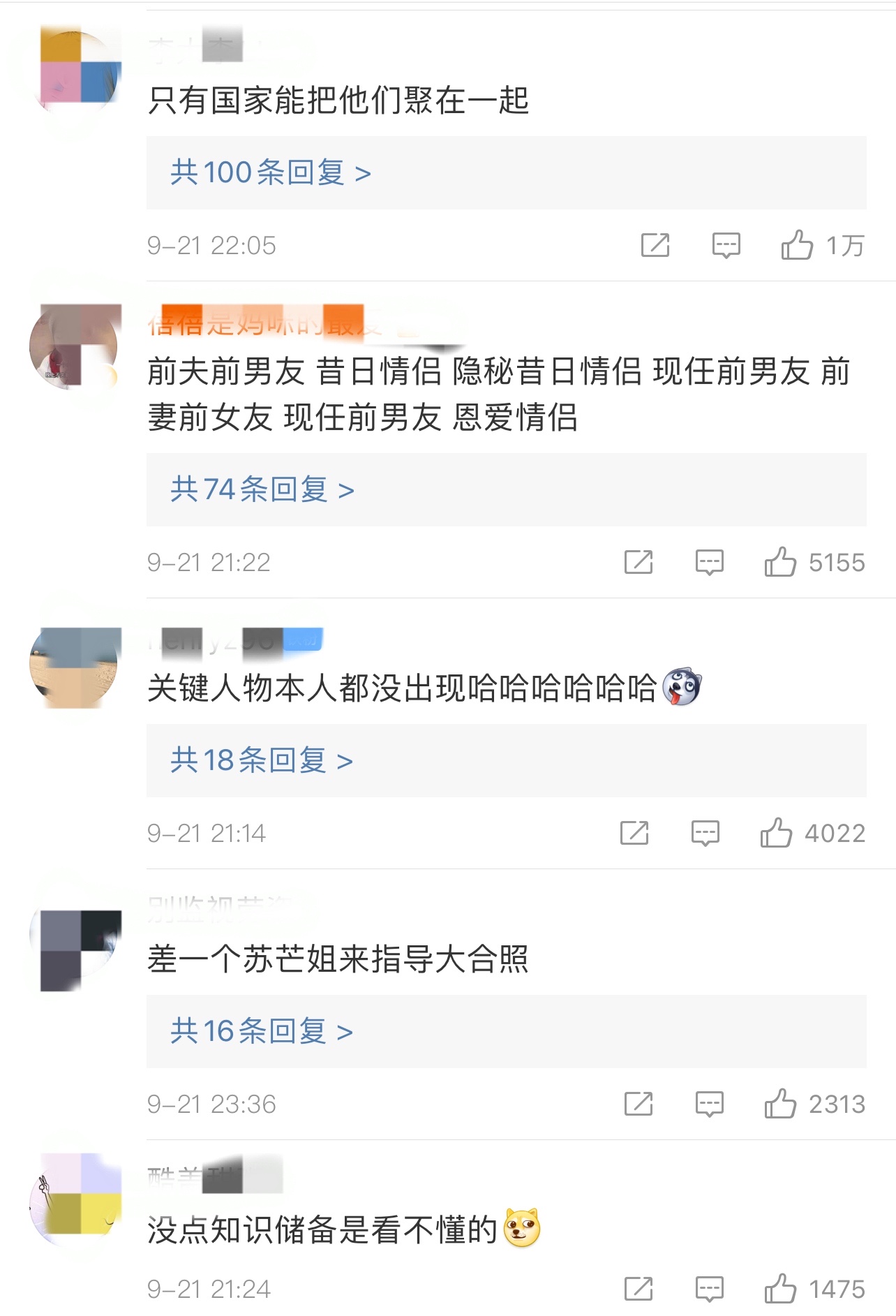The width and height of the screenshot is (896, 1316).
Task: Like the 差一个苏芒姐来指导大合照 comment
Action: click(780, 1104)
